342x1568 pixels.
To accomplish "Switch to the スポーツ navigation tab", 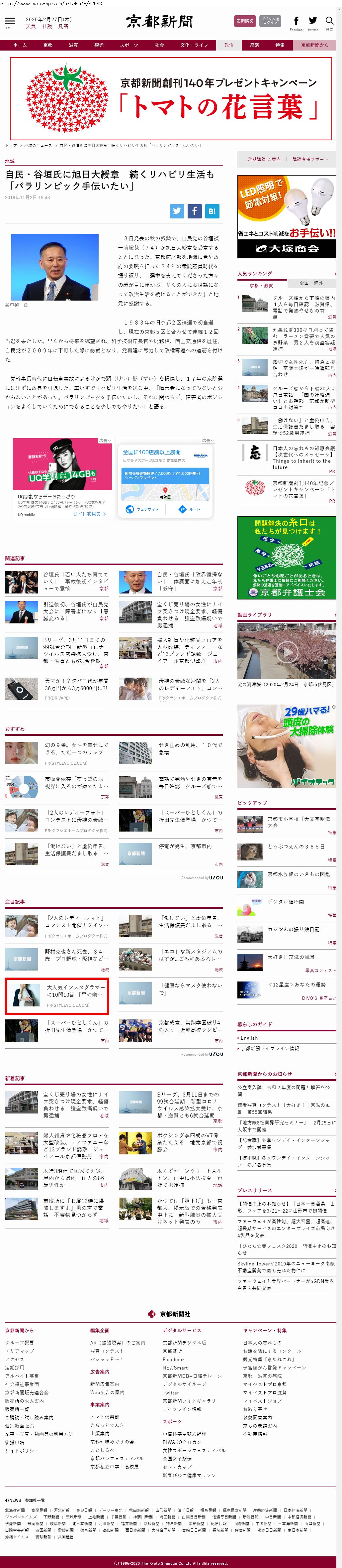I will [x=128, y=45].
